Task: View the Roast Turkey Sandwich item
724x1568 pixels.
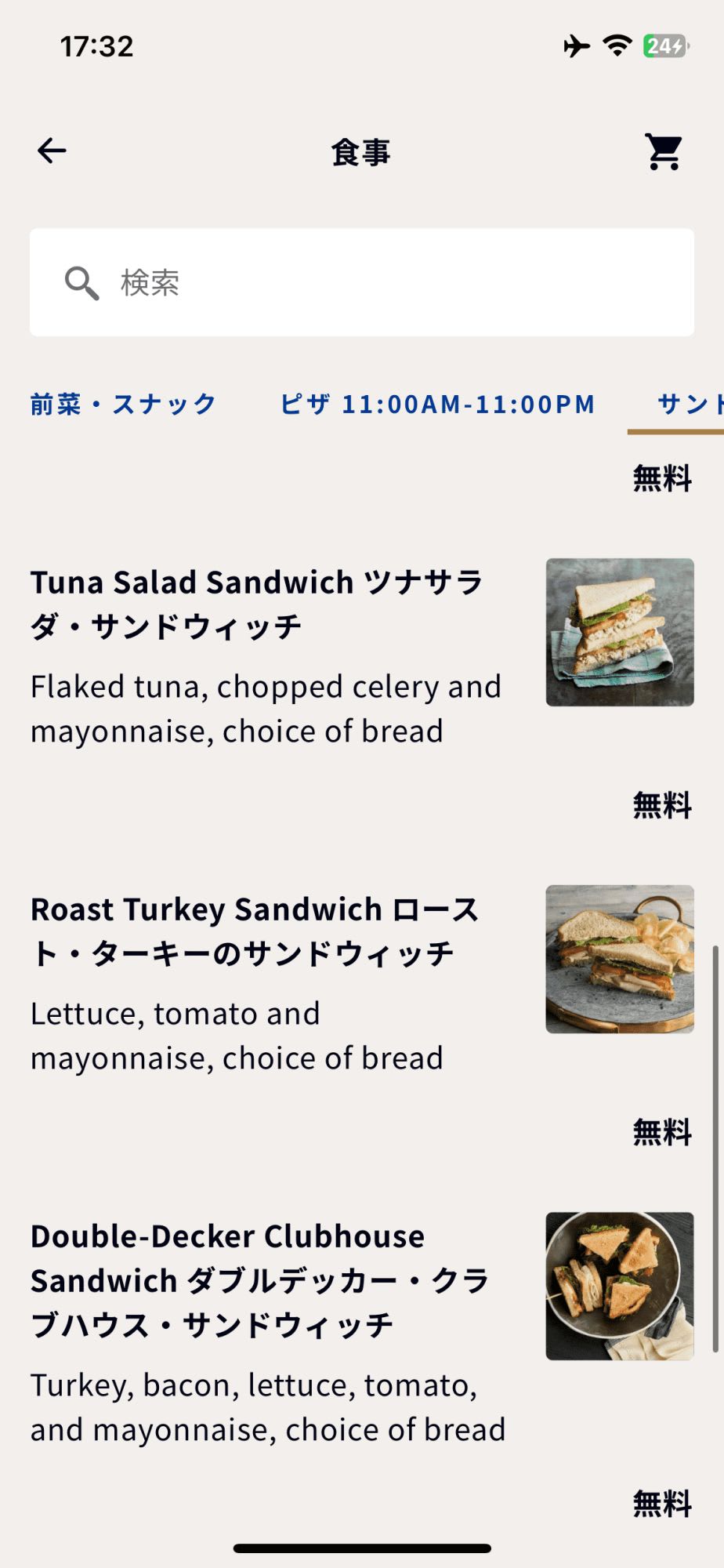Action: [266, 982]
